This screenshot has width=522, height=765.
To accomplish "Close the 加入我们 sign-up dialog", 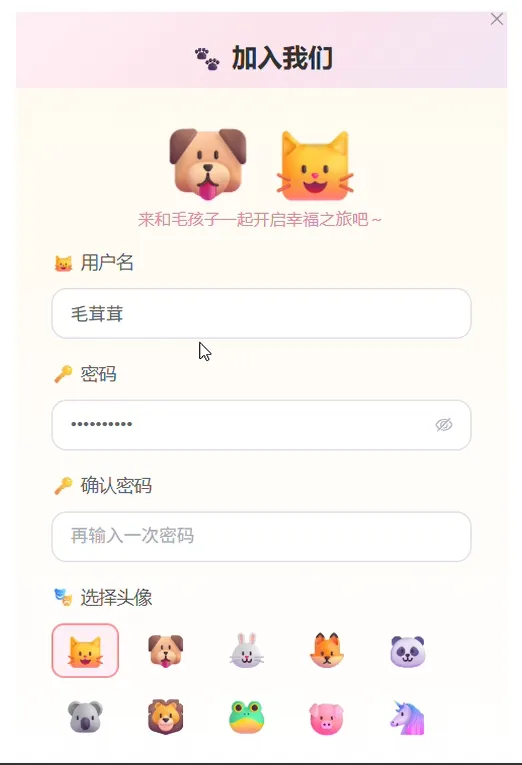I will [x=497, y=19].
